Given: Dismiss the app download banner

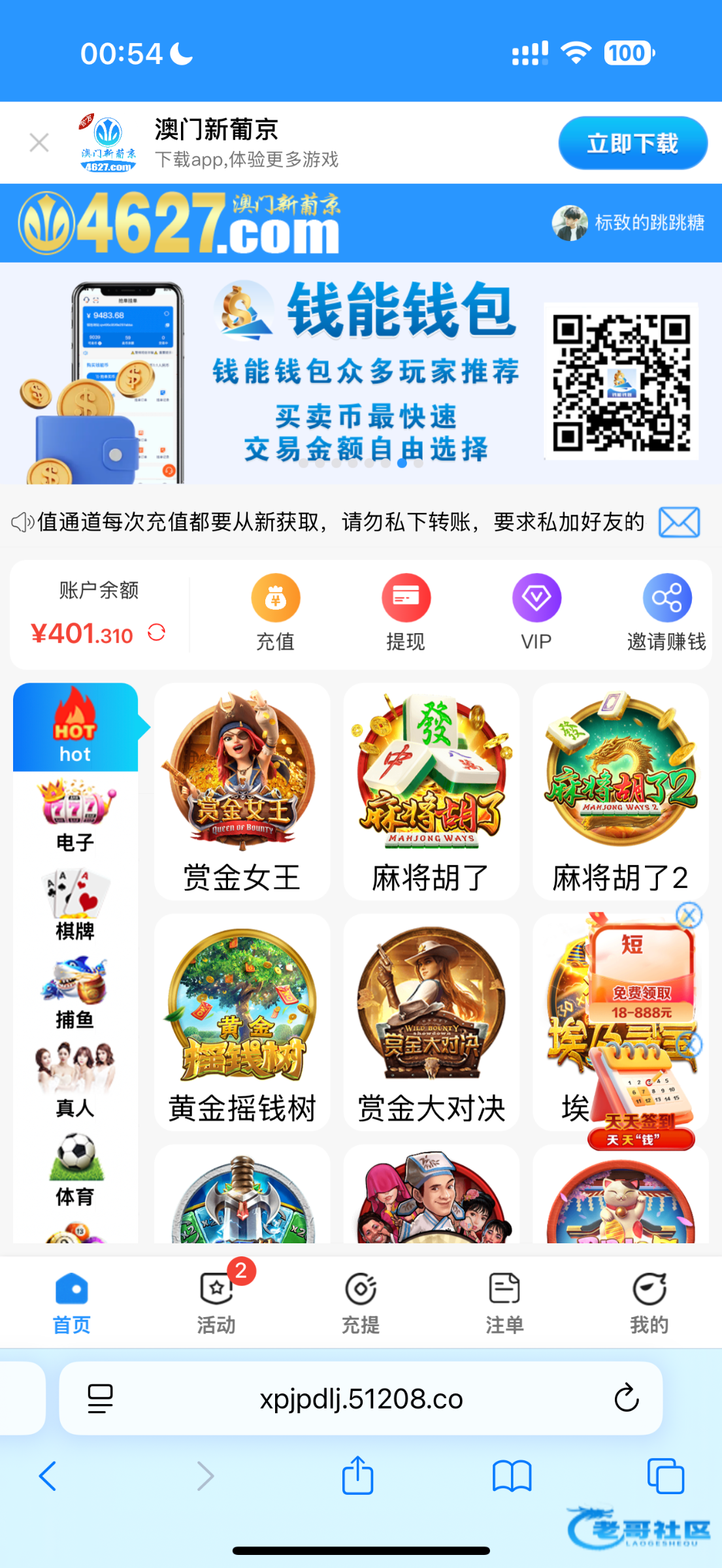Looking at the screenshot, I should (39, 142).
